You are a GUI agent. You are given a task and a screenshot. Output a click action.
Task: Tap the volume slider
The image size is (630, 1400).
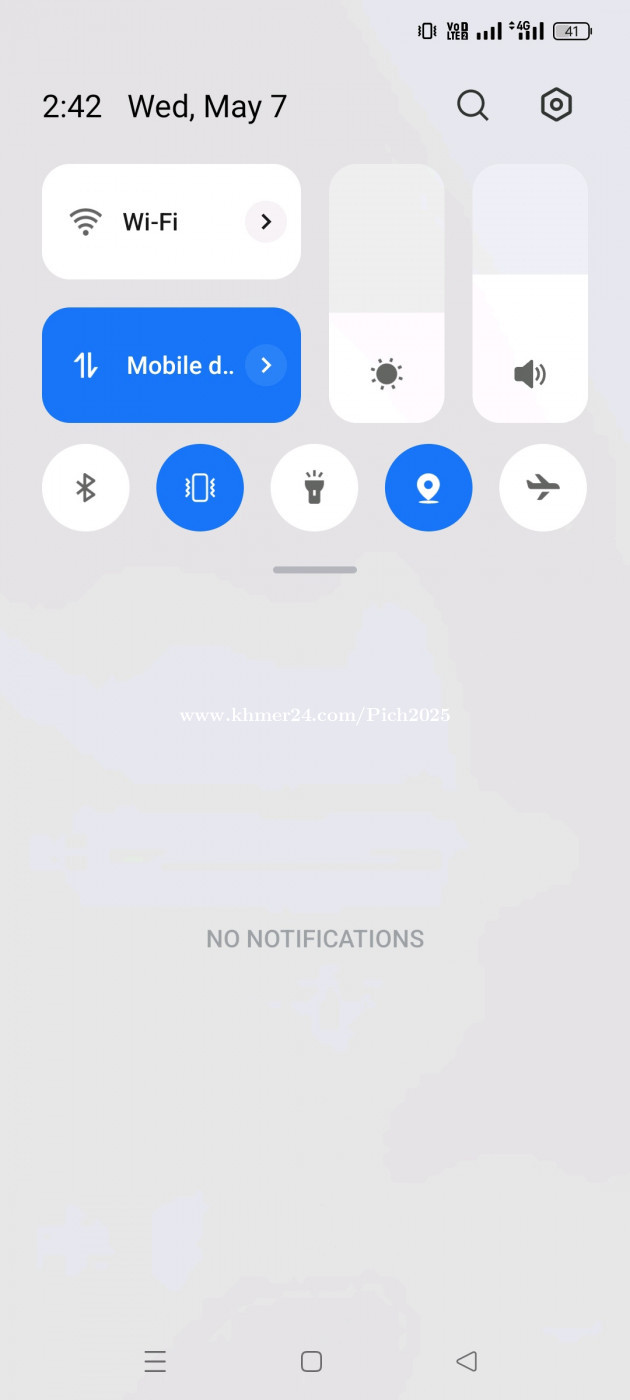pos(530,293)
